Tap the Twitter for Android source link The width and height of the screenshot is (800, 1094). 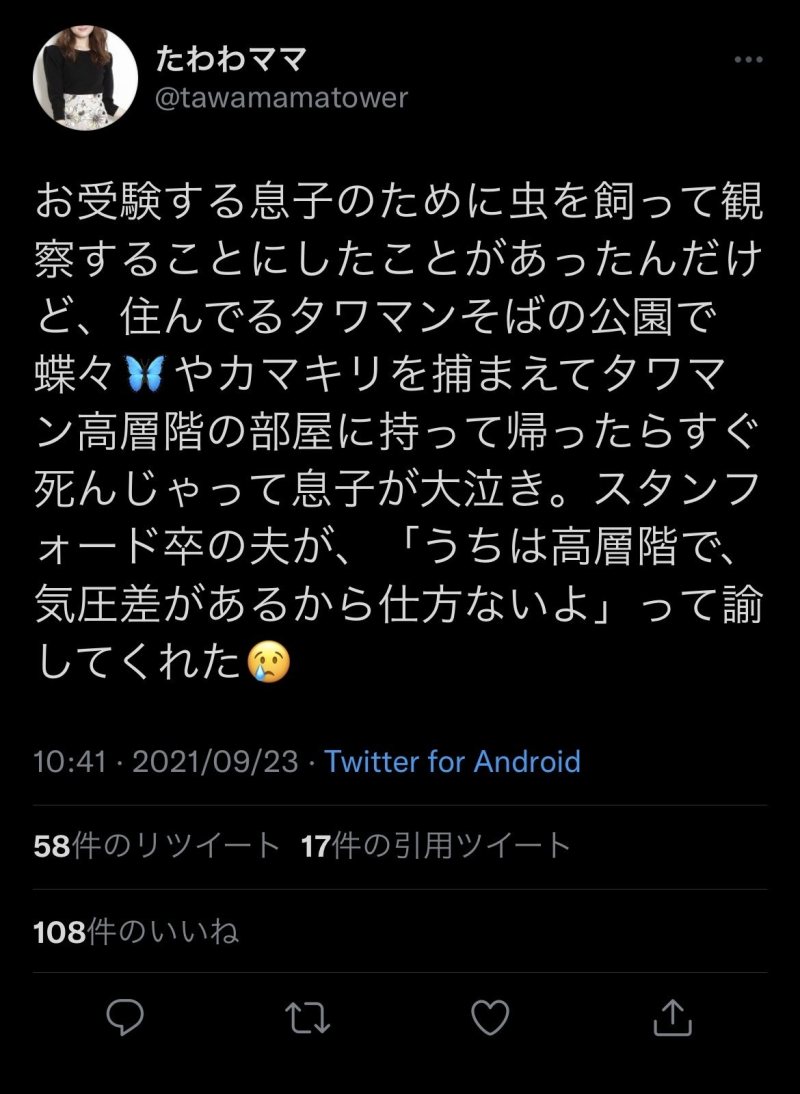pos(452,762)
